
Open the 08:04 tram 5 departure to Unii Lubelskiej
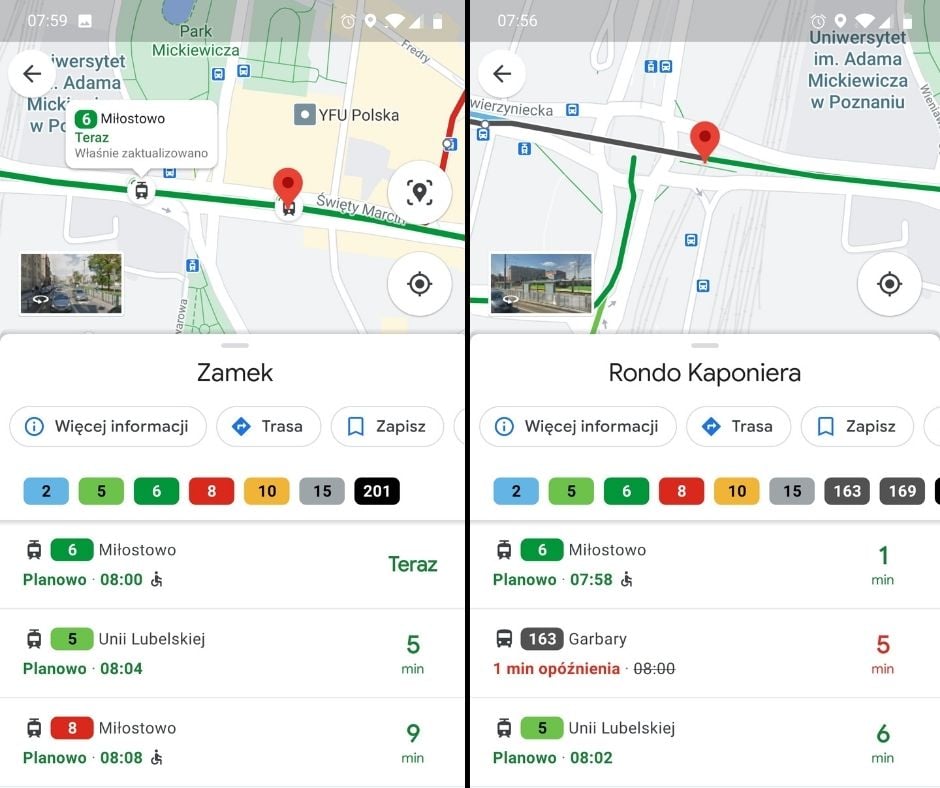(232, 653)
